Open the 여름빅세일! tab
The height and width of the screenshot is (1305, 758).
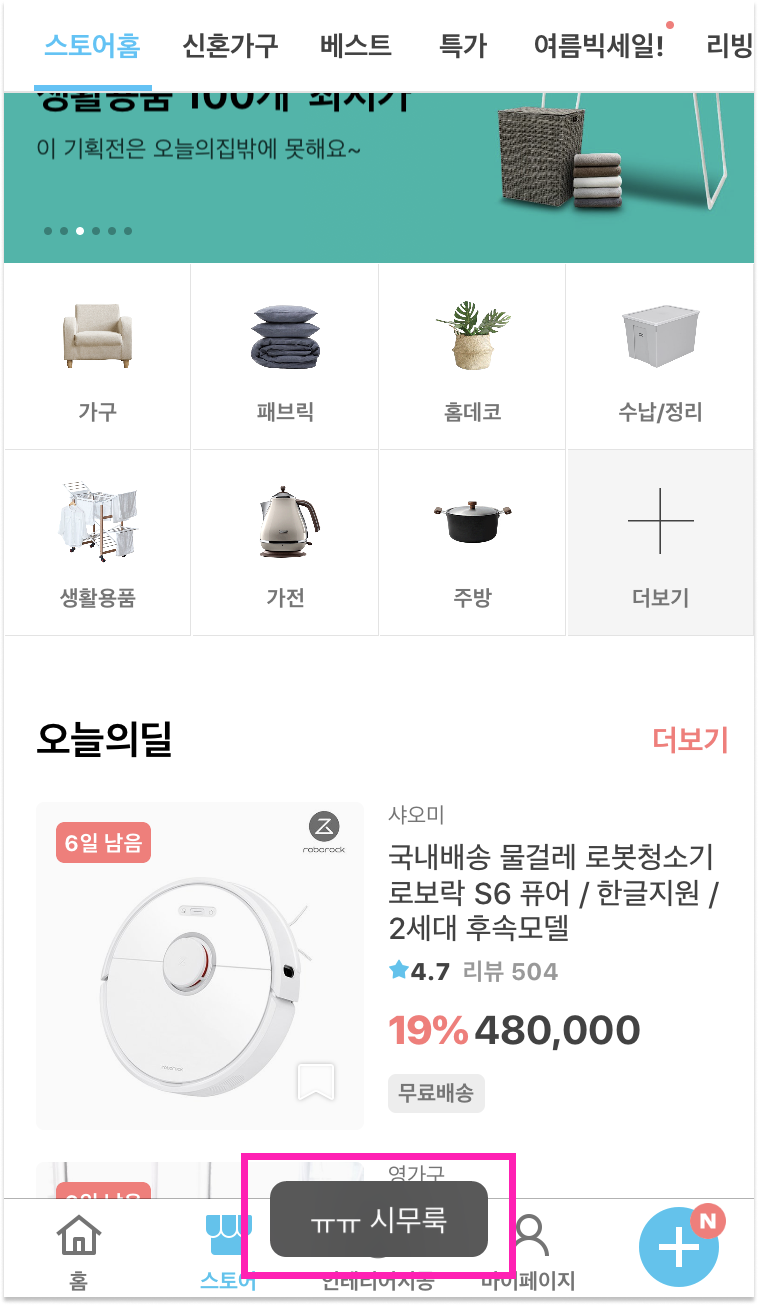[597, 46]
